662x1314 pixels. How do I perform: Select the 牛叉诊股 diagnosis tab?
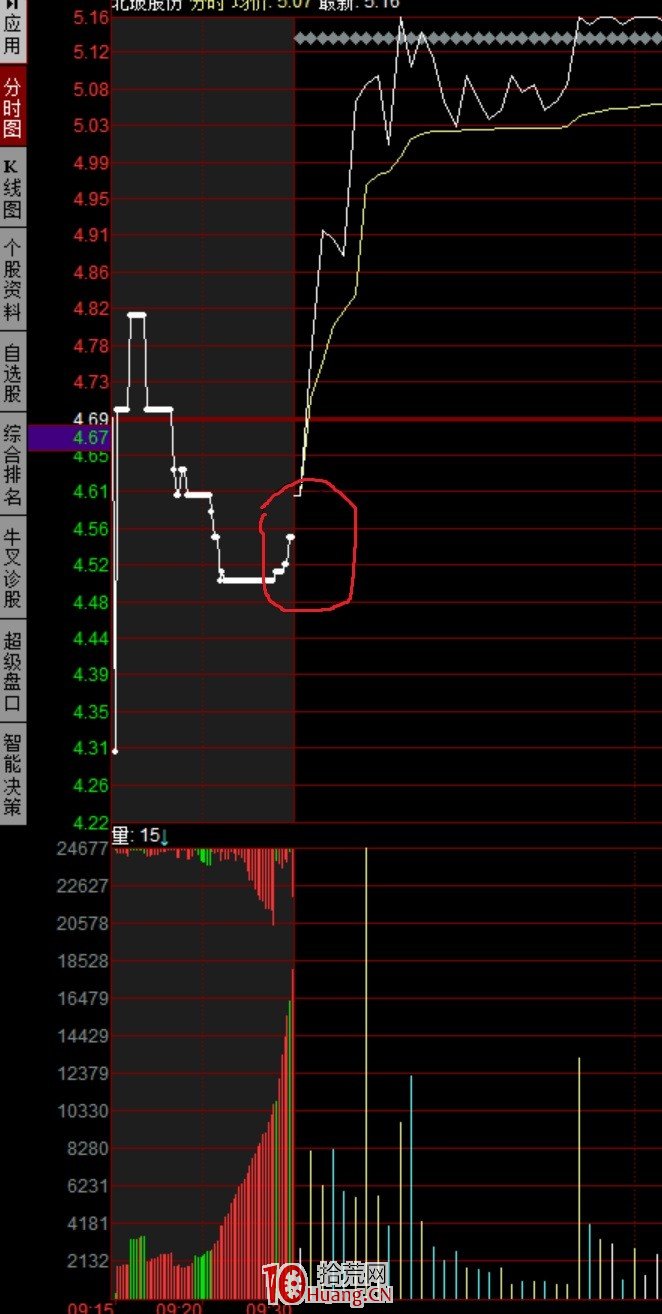(x=12, y=570)
